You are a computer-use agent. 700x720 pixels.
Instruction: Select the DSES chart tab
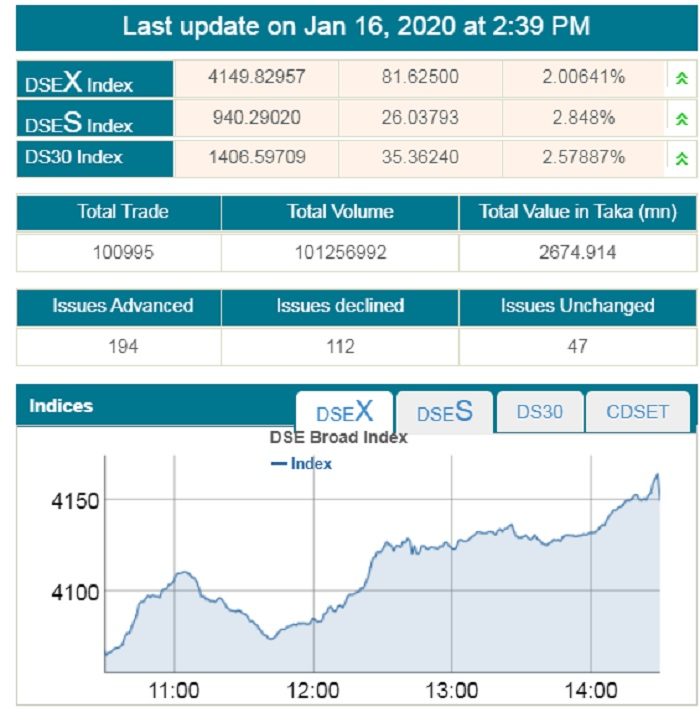pos(444,412)
